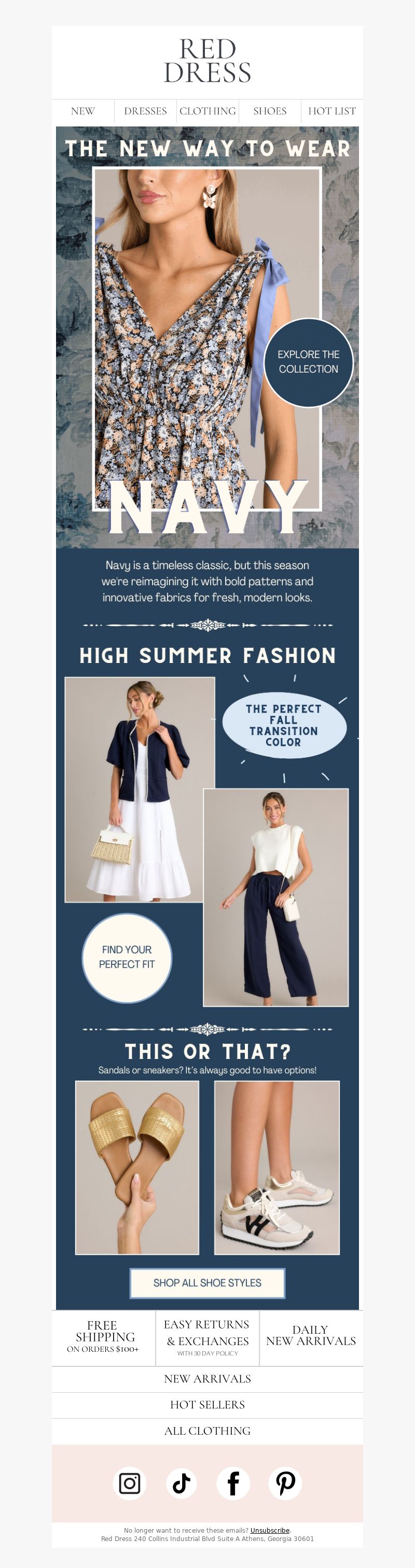415x1568 pixels.
Task: Open the NEW navigation link
Action: pyautogui.click(x=83, y=111)
